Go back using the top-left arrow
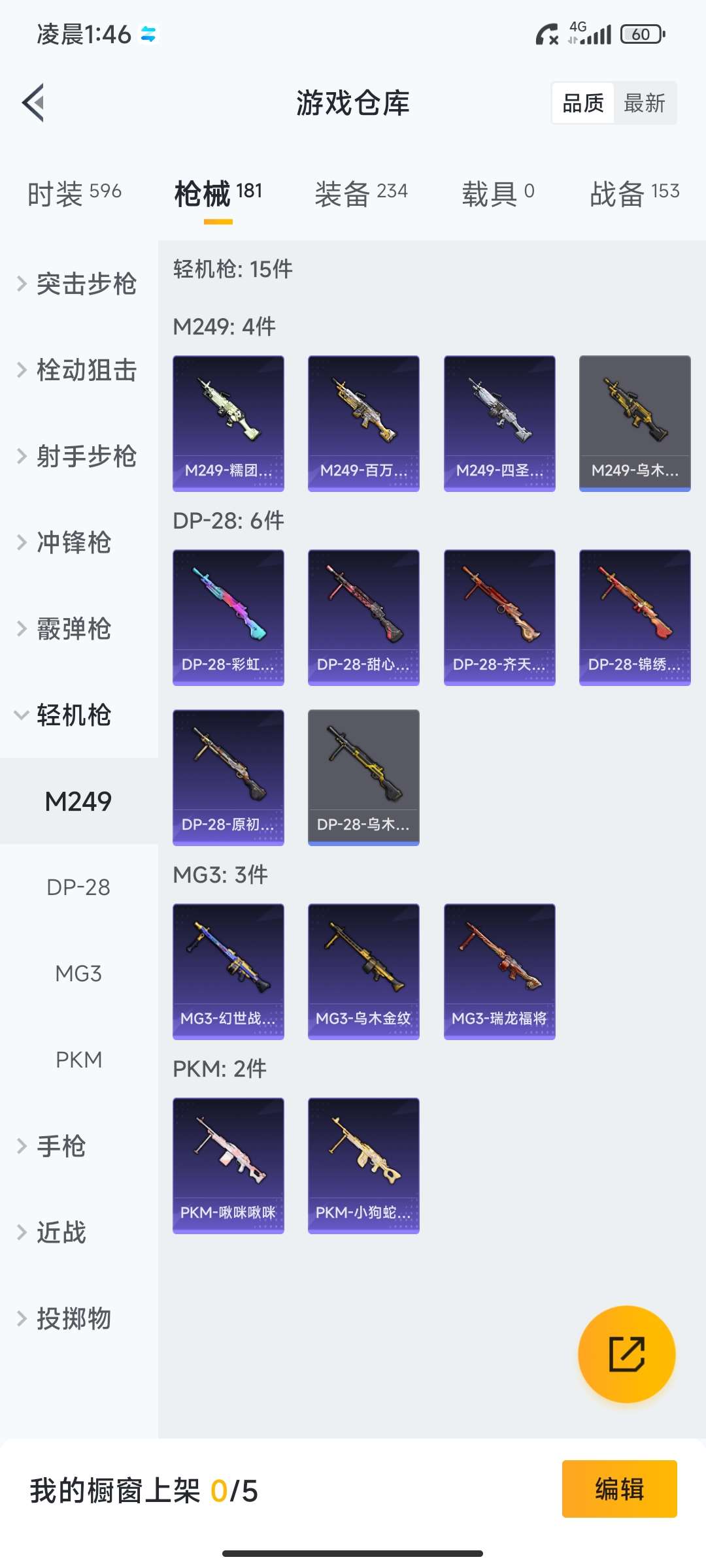This screenshot has width=706, height=1568. click(34, 103)
